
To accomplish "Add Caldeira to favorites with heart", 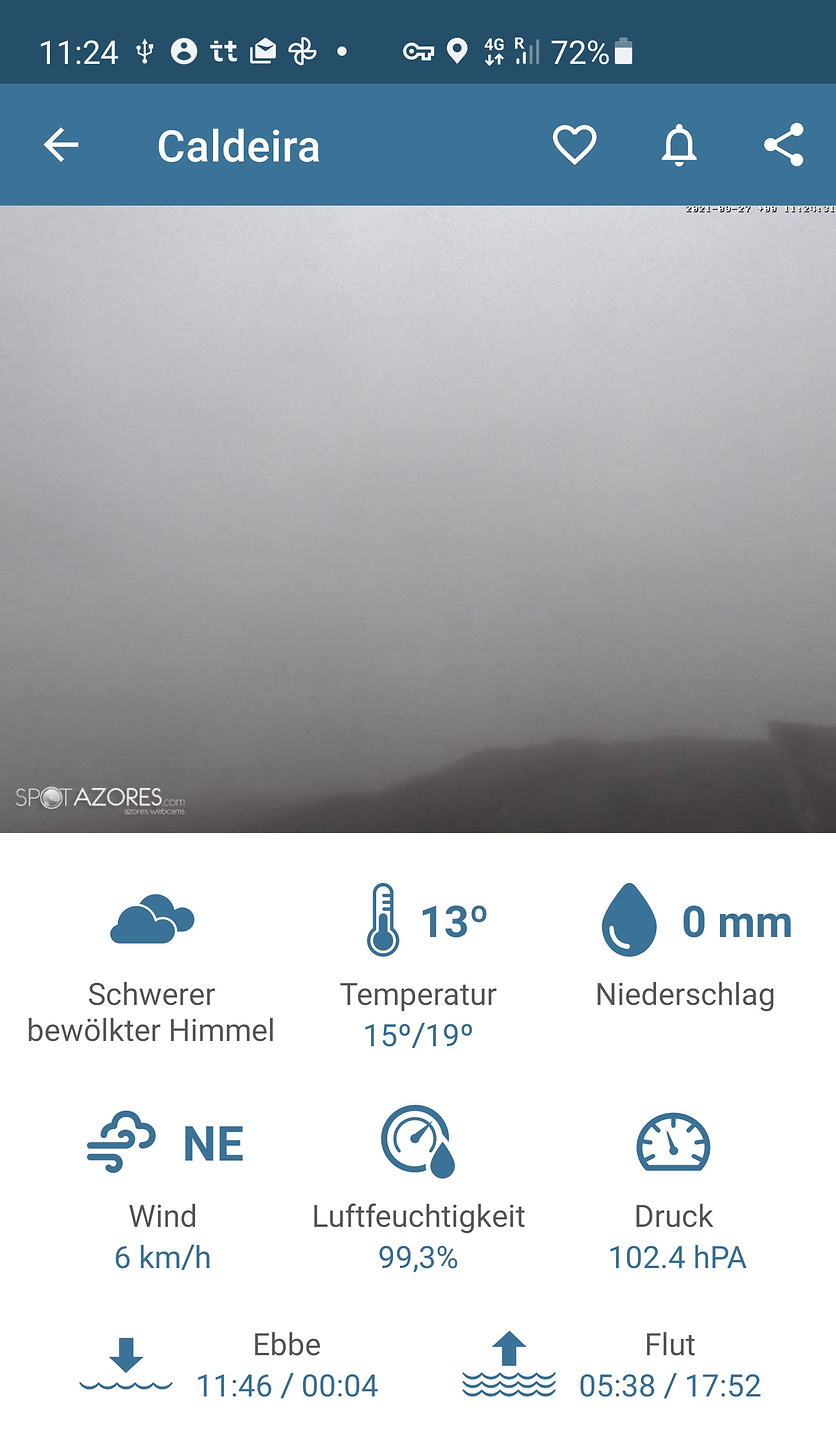I will (575, 146).
